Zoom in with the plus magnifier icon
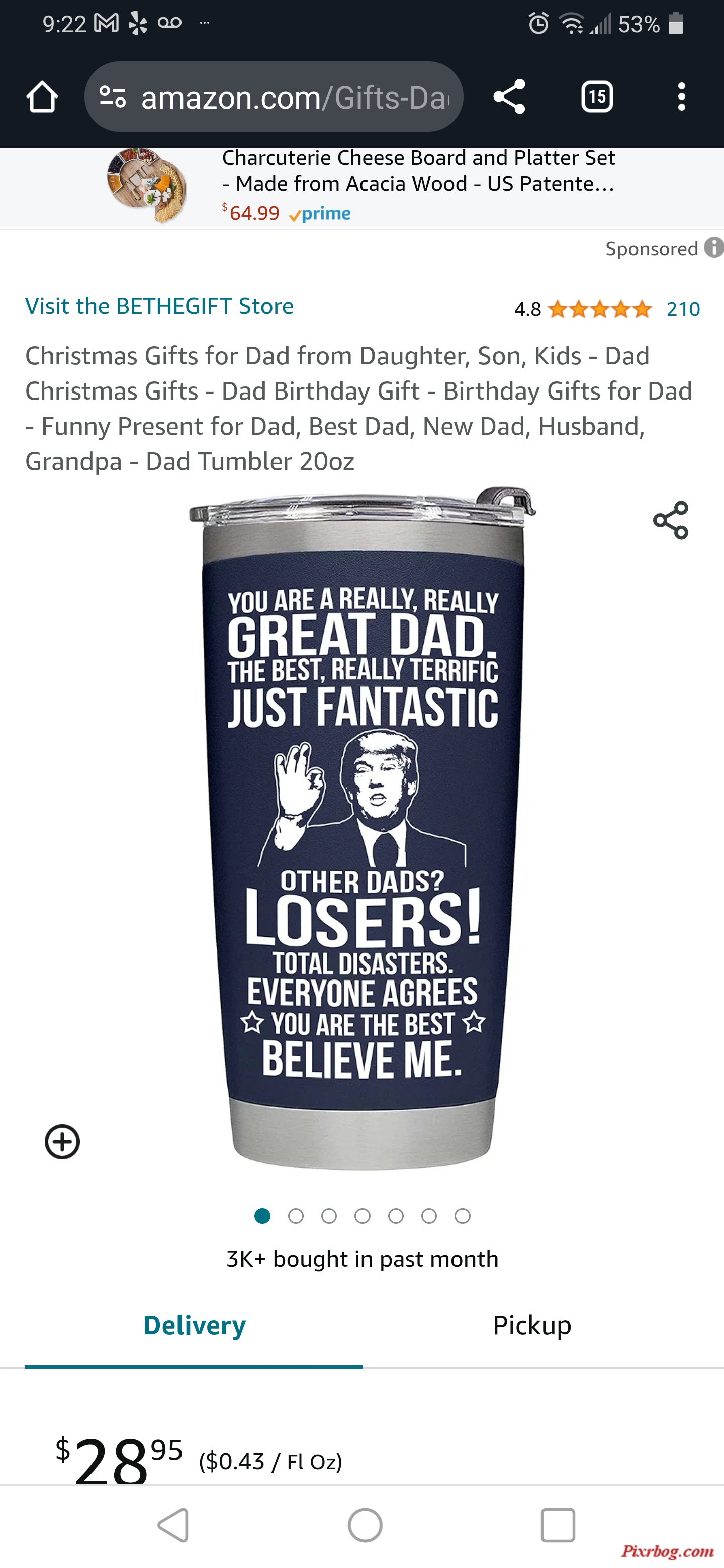Image resolution: width=724 pixels, height=1568 pixels. [x=62, y=1141]
